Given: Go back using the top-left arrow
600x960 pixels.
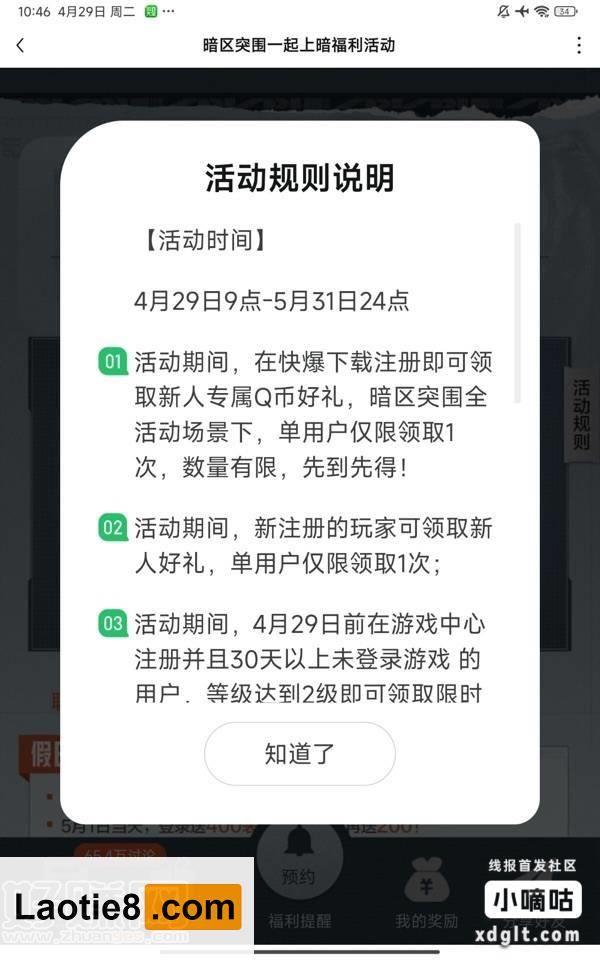Looking at the screenshot, I should tap(21, 45).
